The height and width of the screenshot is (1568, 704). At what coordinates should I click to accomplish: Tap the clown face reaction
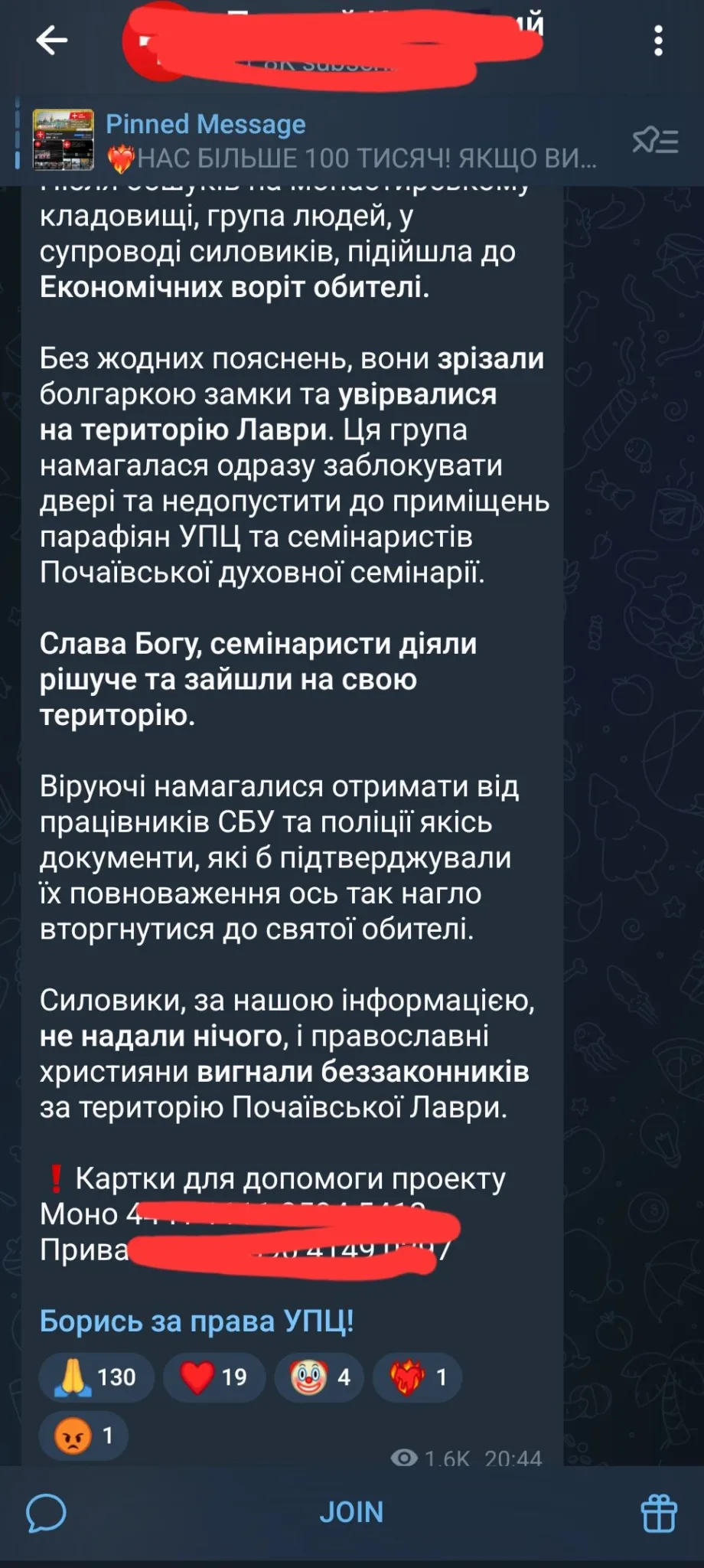tap(320, 1377)
